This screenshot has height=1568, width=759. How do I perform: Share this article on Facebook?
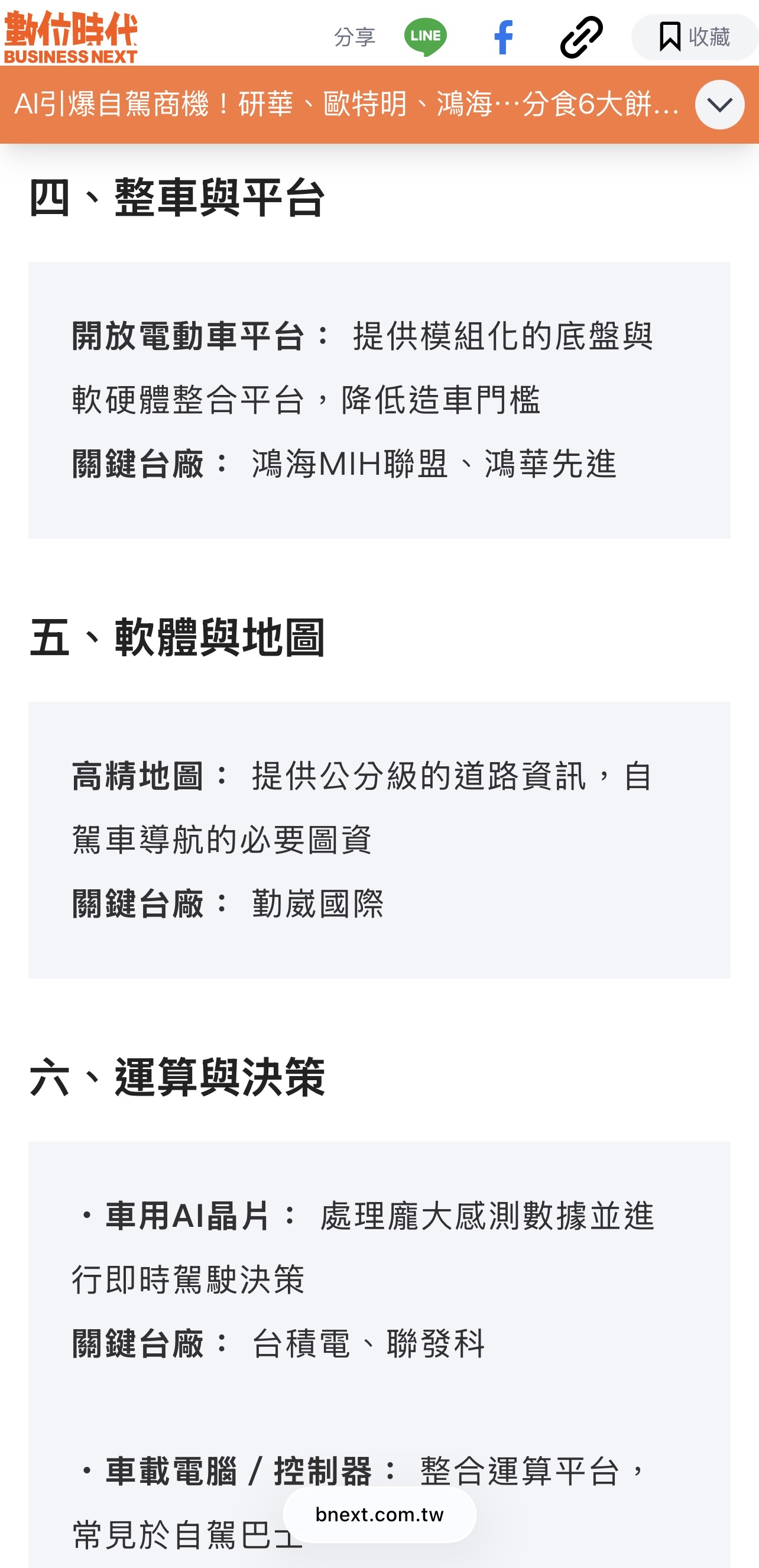(x=504, y=37)
